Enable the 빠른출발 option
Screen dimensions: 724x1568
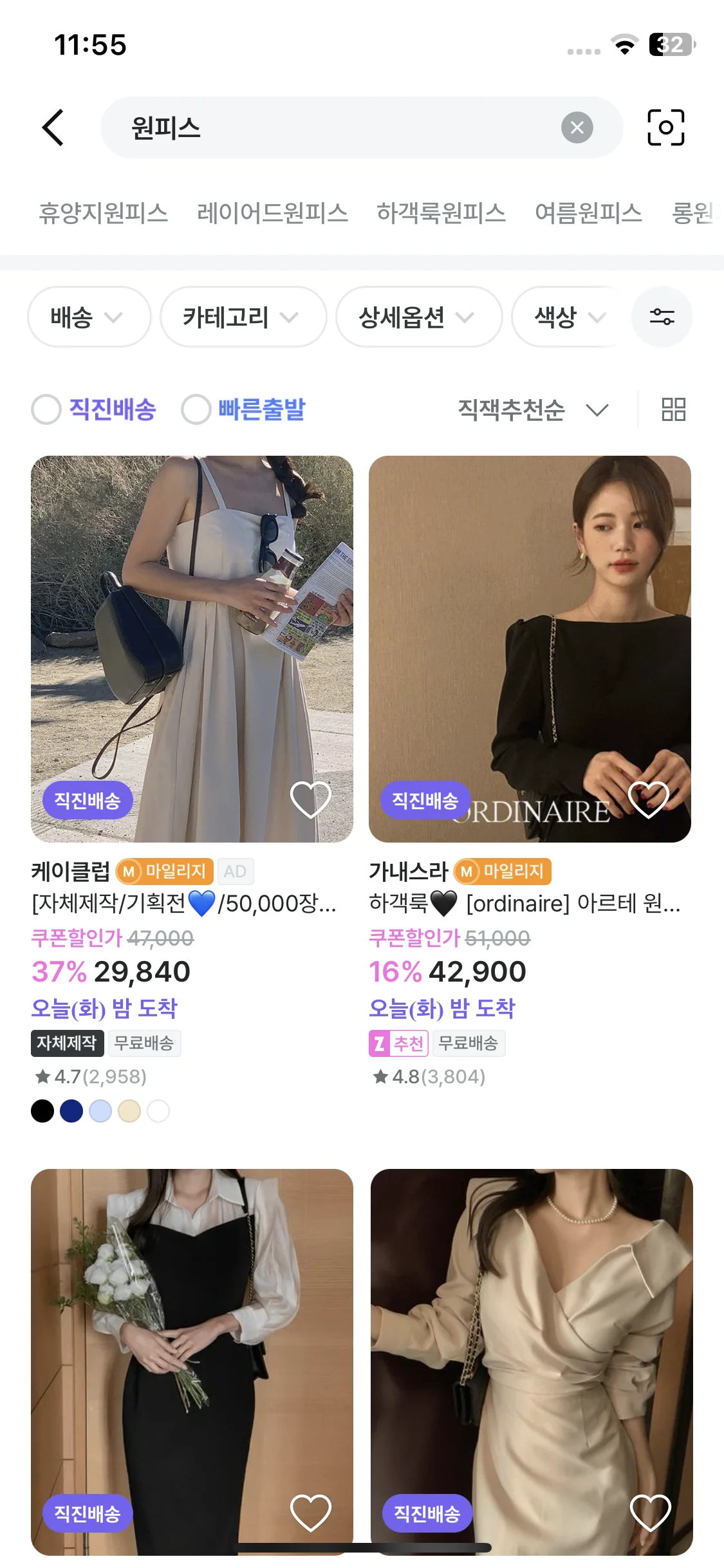point(196,410)
